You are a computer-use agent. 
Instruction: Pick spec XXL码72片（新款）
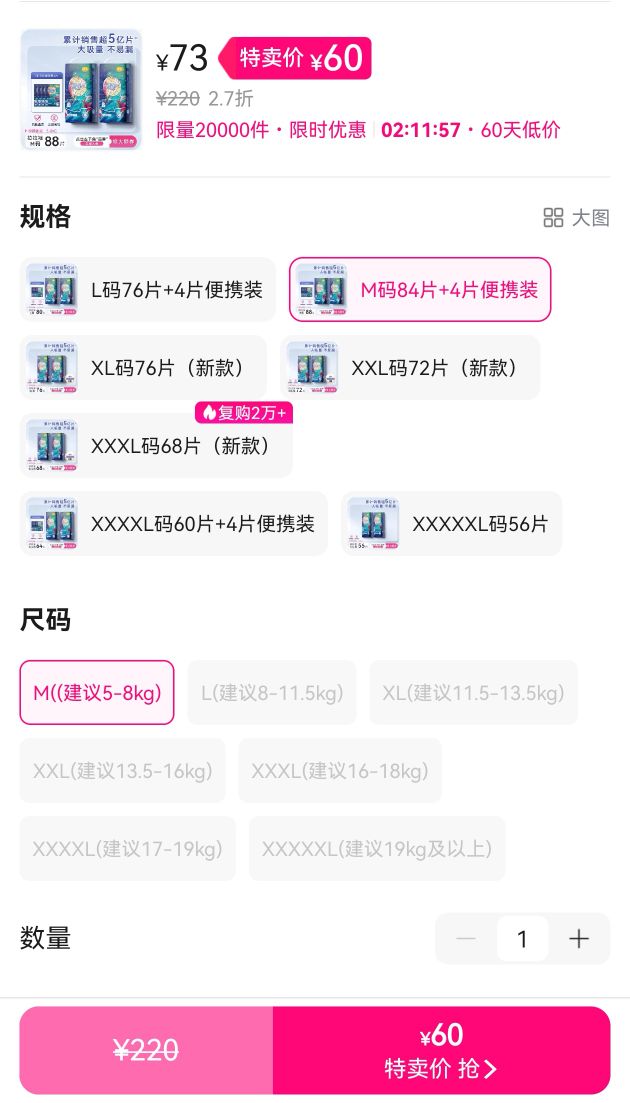[410, 367]
